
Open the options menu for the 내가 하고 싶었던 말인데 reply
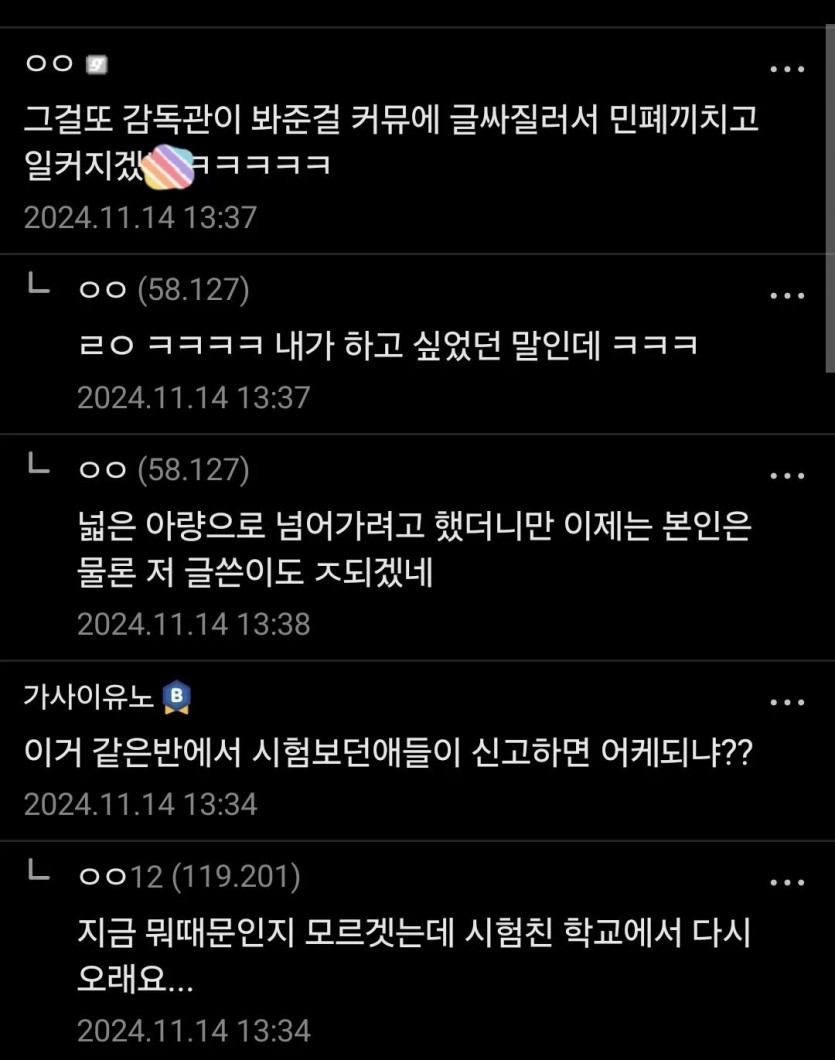787,296
